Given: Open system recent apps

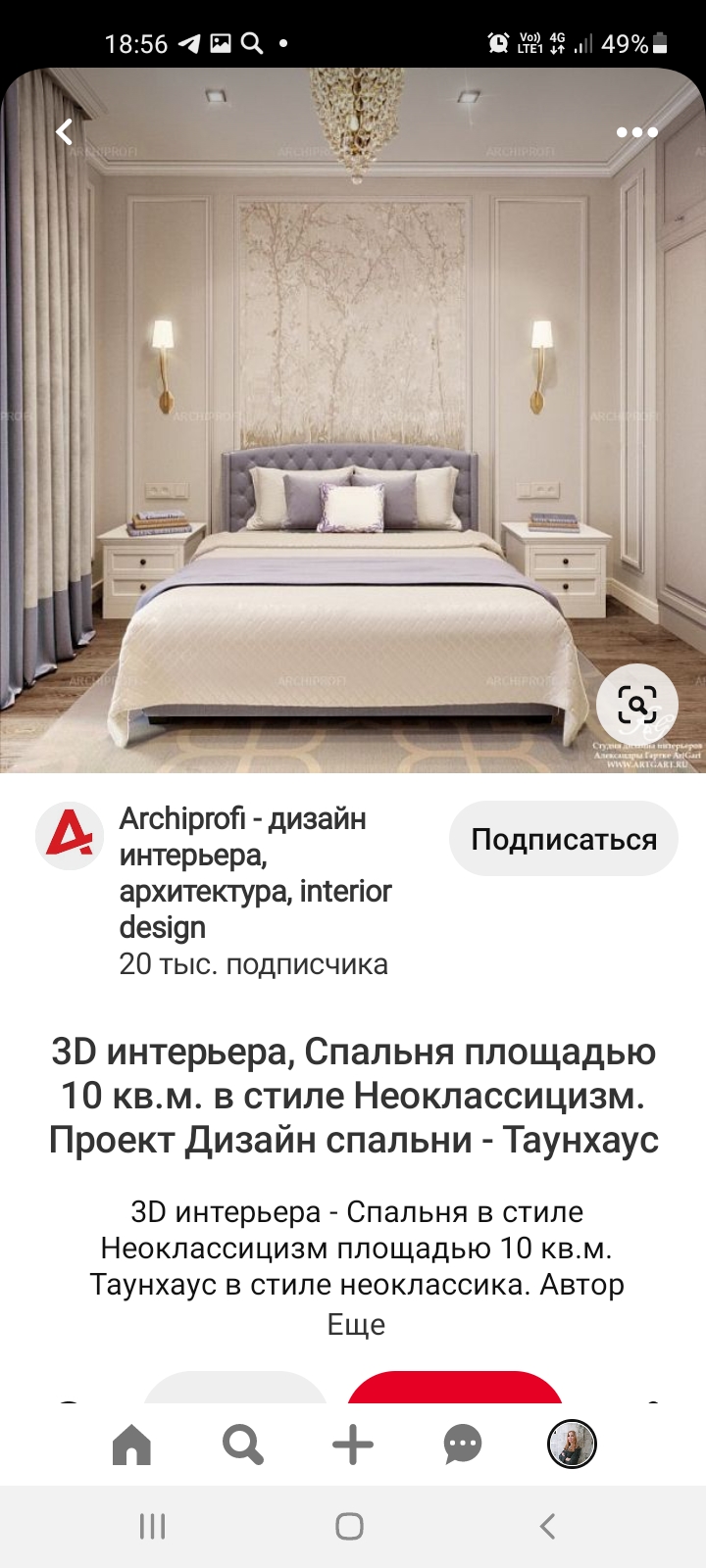Looking at the screenshot, I should [x=152, y=1526].
